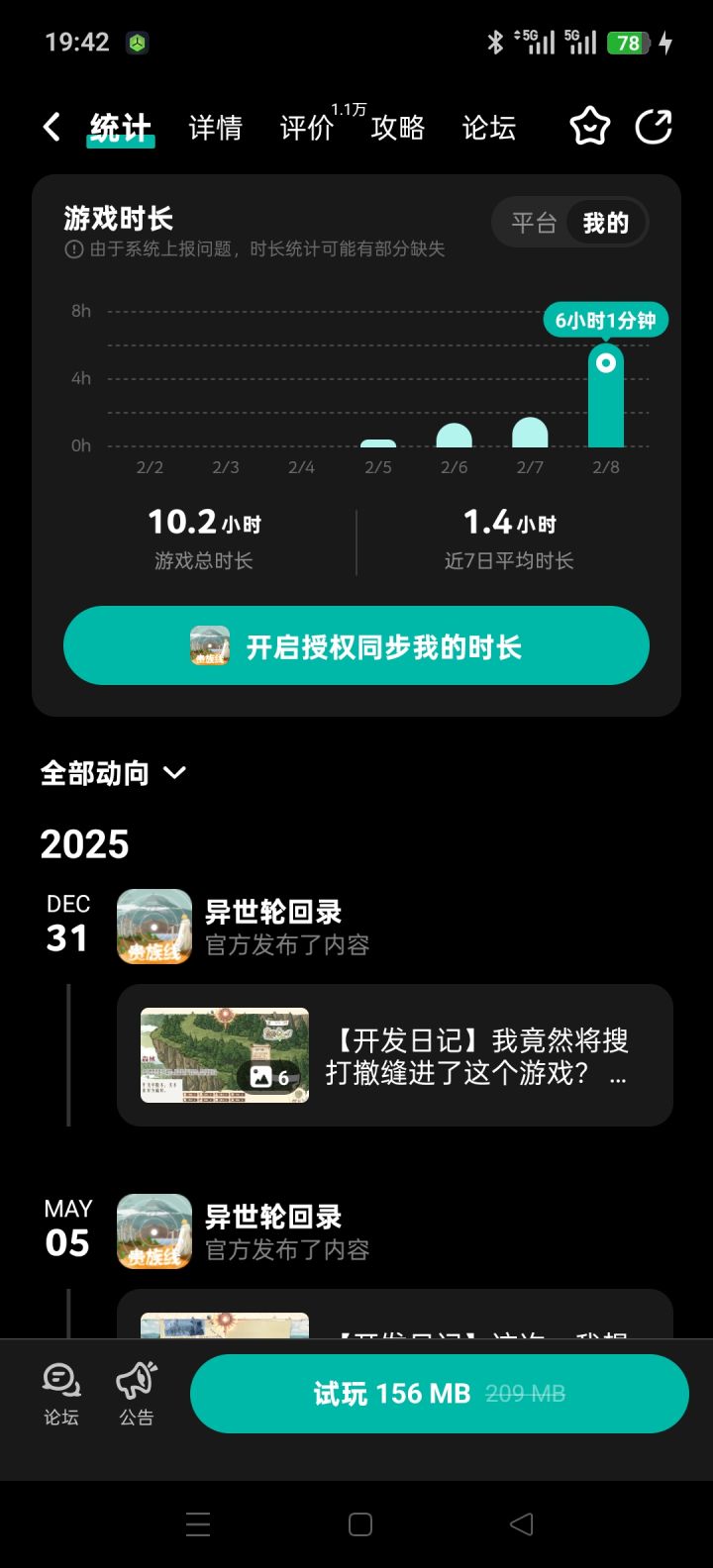The width and height of the screenshot is (713, 1568).
Task: Tap the back arrow at top left
Action: 51,127
